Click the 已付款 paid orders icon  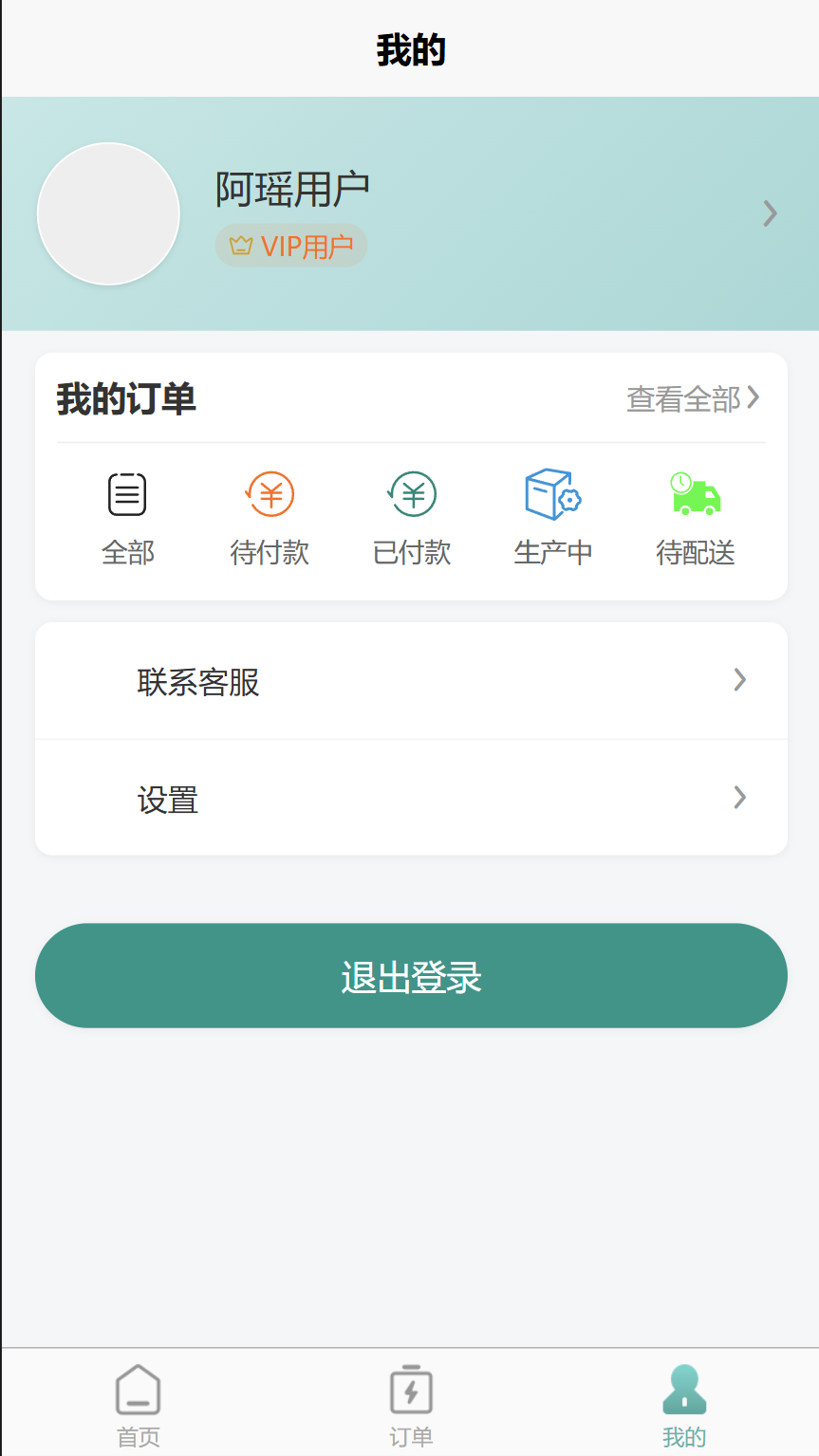tap(411, 493)
